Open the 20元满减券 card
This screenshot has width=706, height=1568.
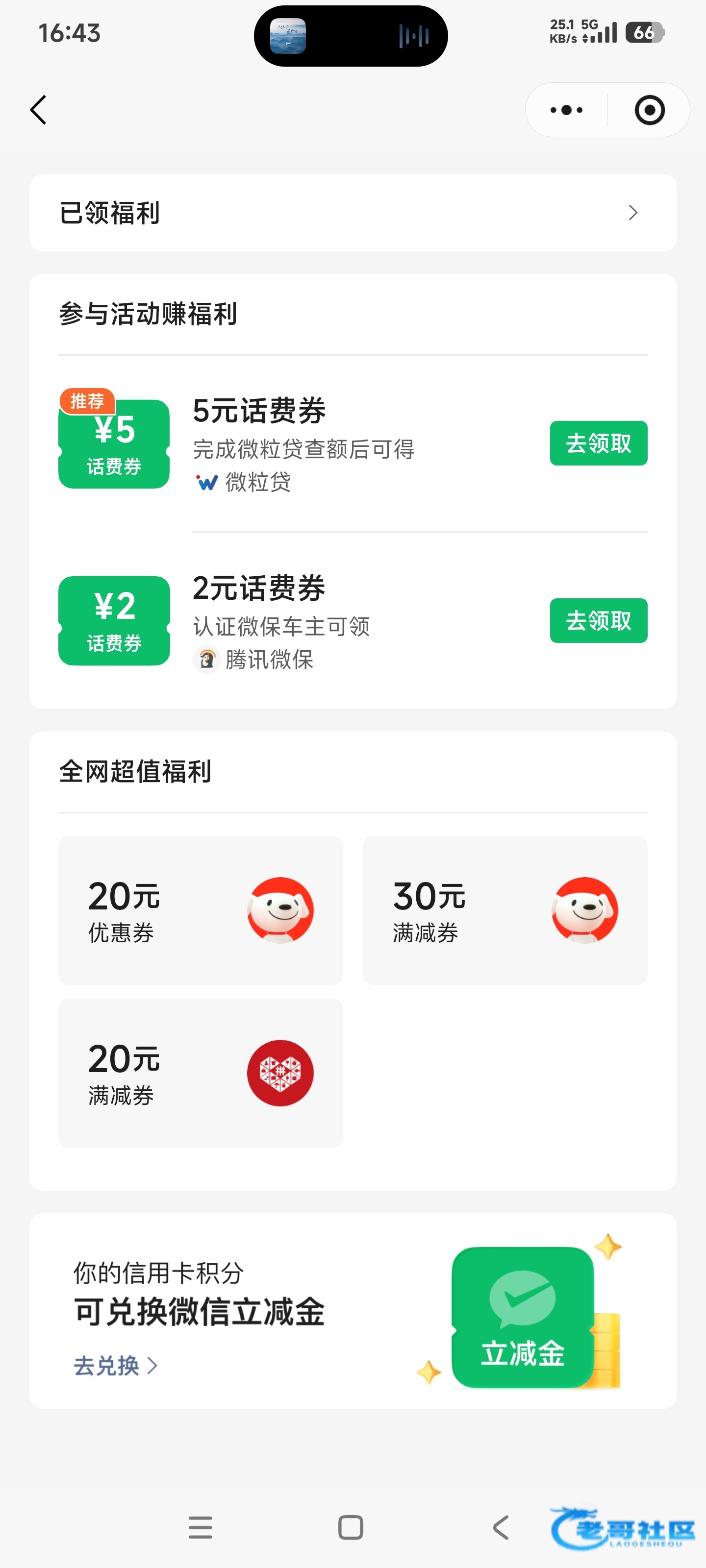(x=201, y=1073)
